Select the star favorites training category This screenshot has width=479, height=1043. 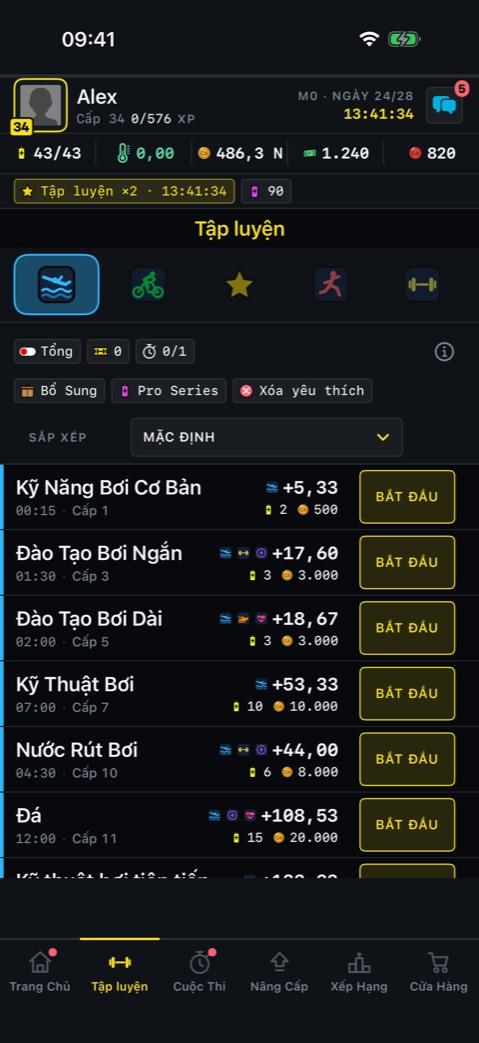pos(240,285)
